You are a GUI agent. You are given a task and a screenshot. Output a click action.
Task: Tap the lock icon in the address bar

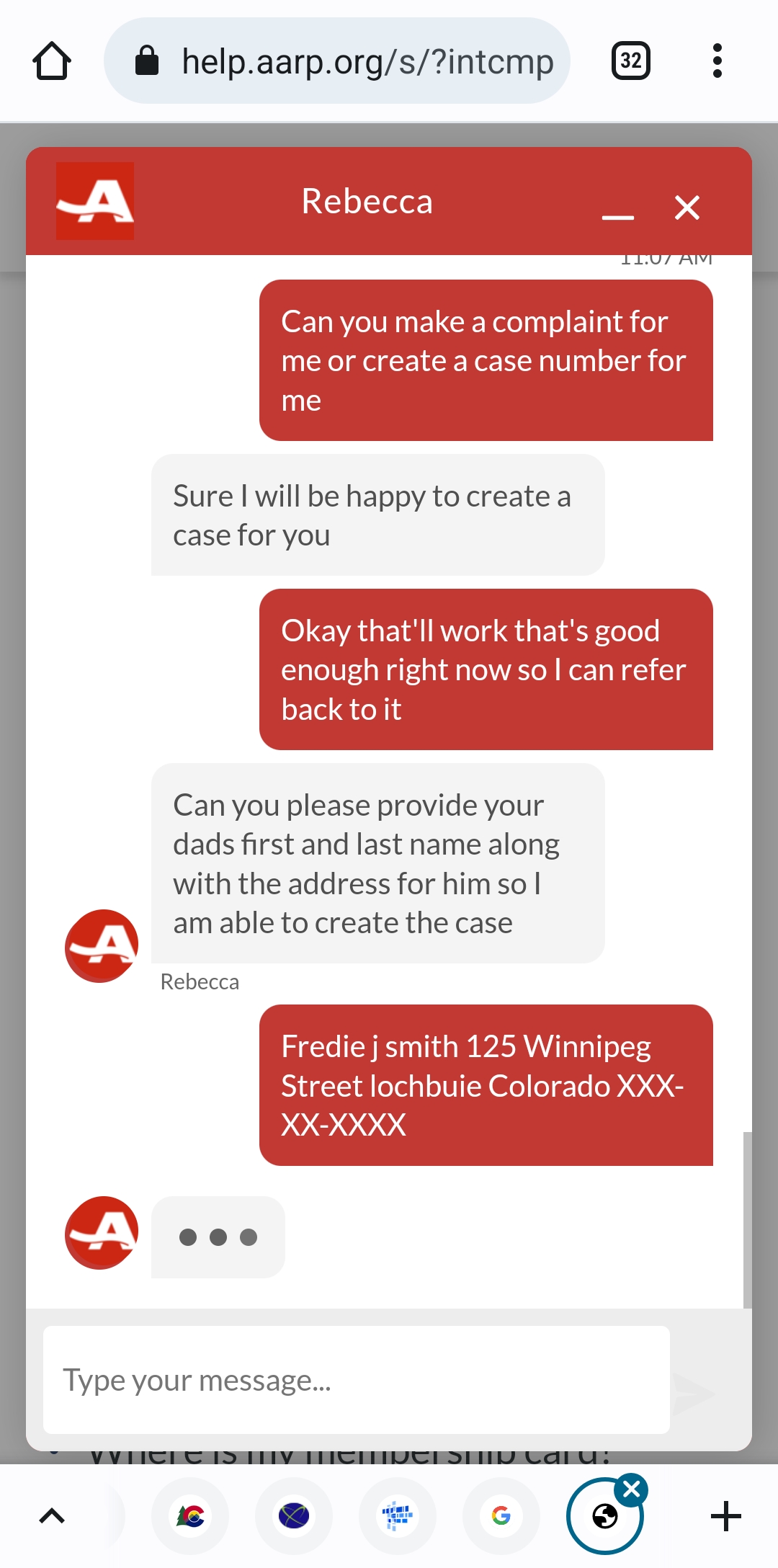148,61
